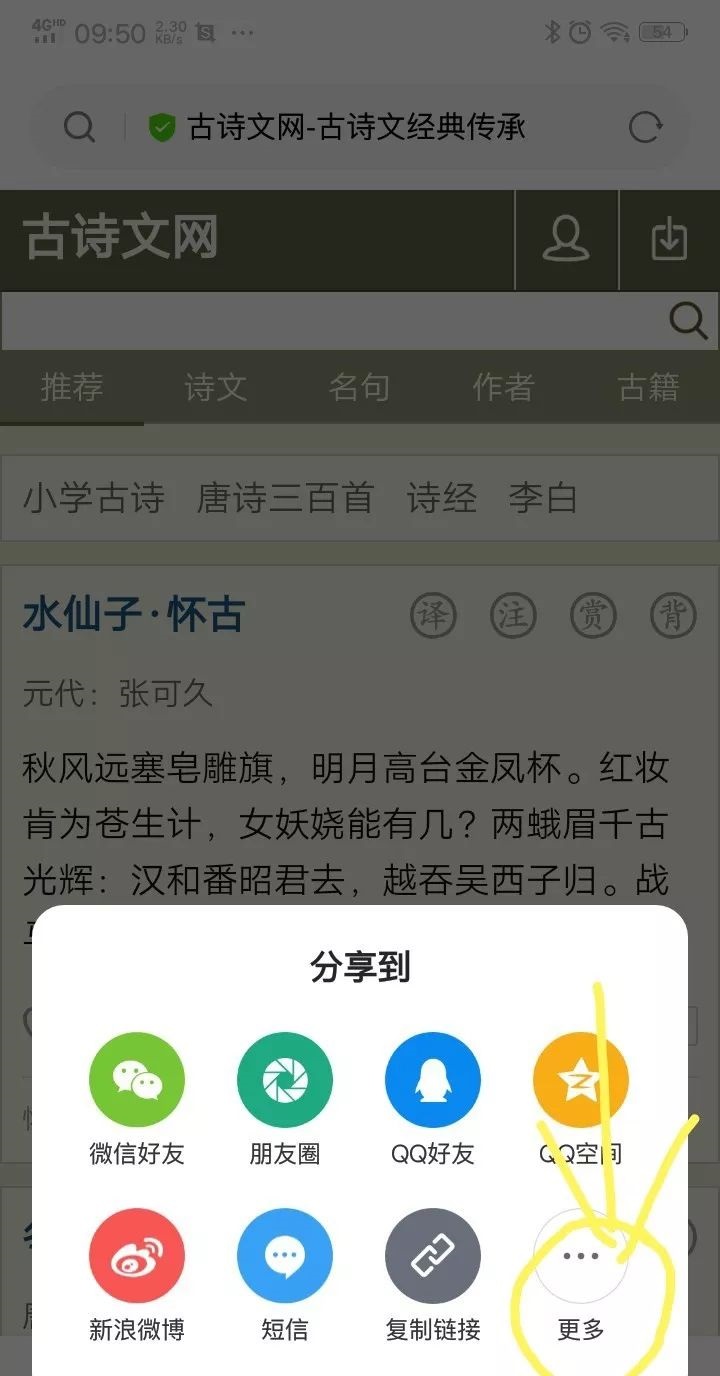Share to 新浪微博
The height and width of the screenshot is (1376, 720).
click(137, 1258)
